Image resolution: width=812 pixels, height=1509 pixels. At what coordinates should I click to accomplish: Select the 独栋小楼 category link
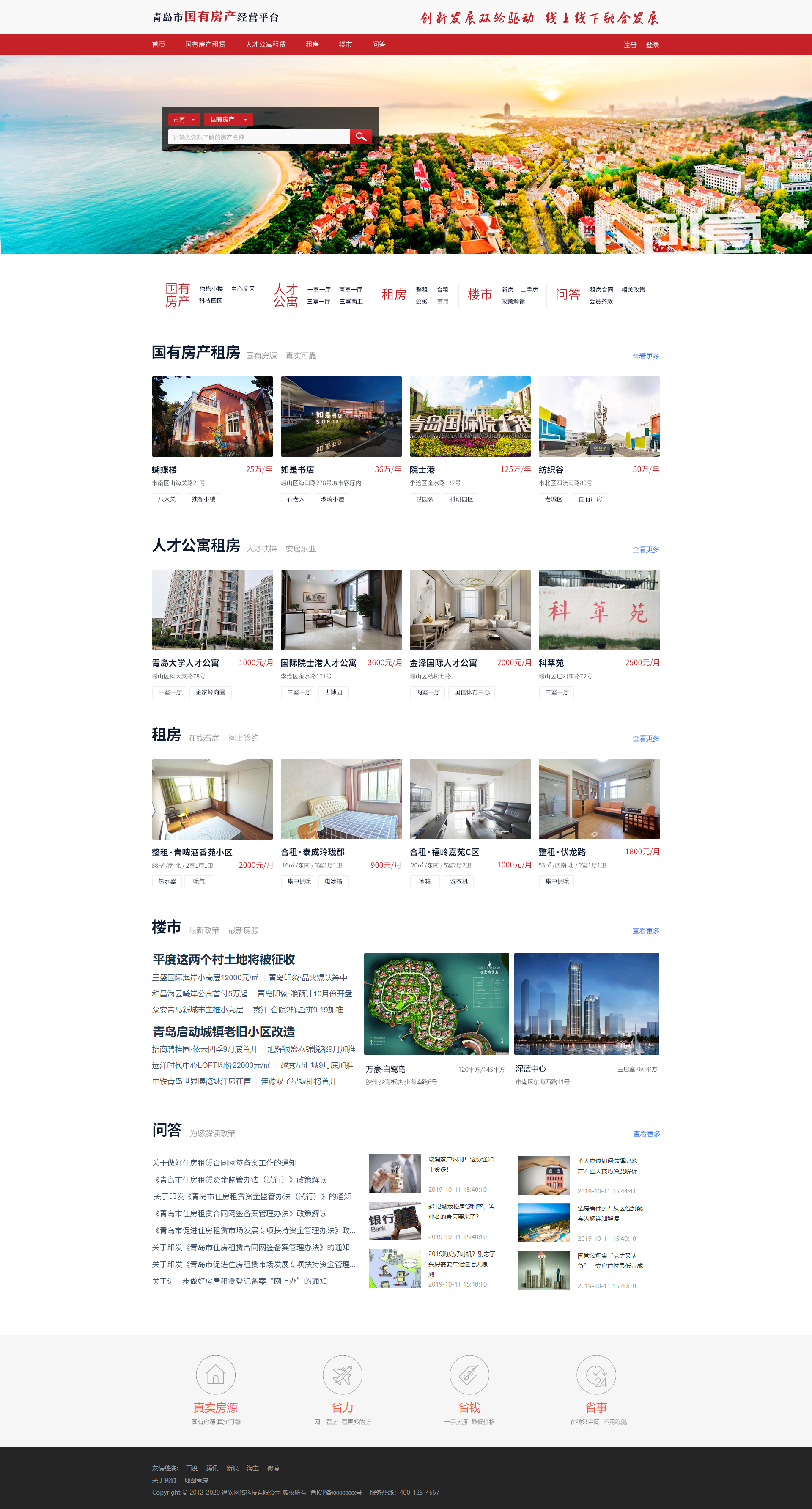(x=211, y=289)
